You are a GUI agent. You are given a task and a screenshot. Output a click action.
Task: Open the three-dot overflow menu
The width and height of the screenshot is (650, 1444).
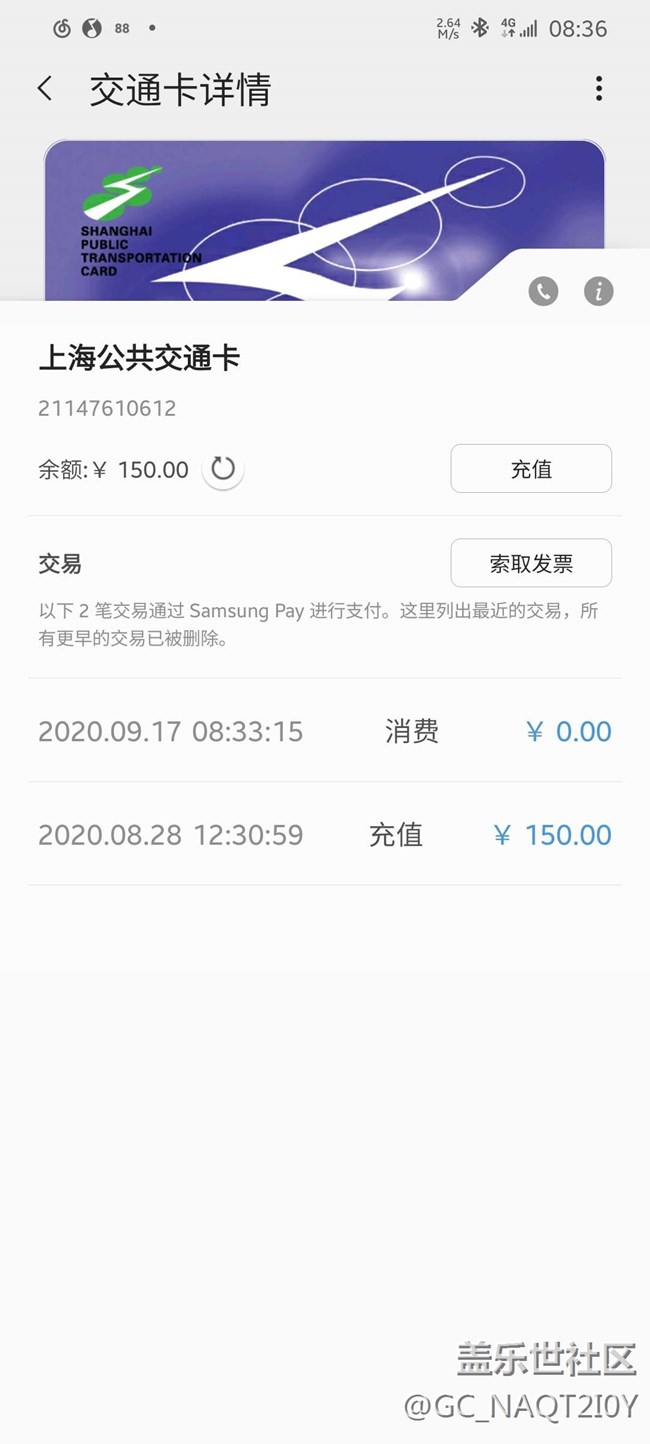[x=599, y=89]
